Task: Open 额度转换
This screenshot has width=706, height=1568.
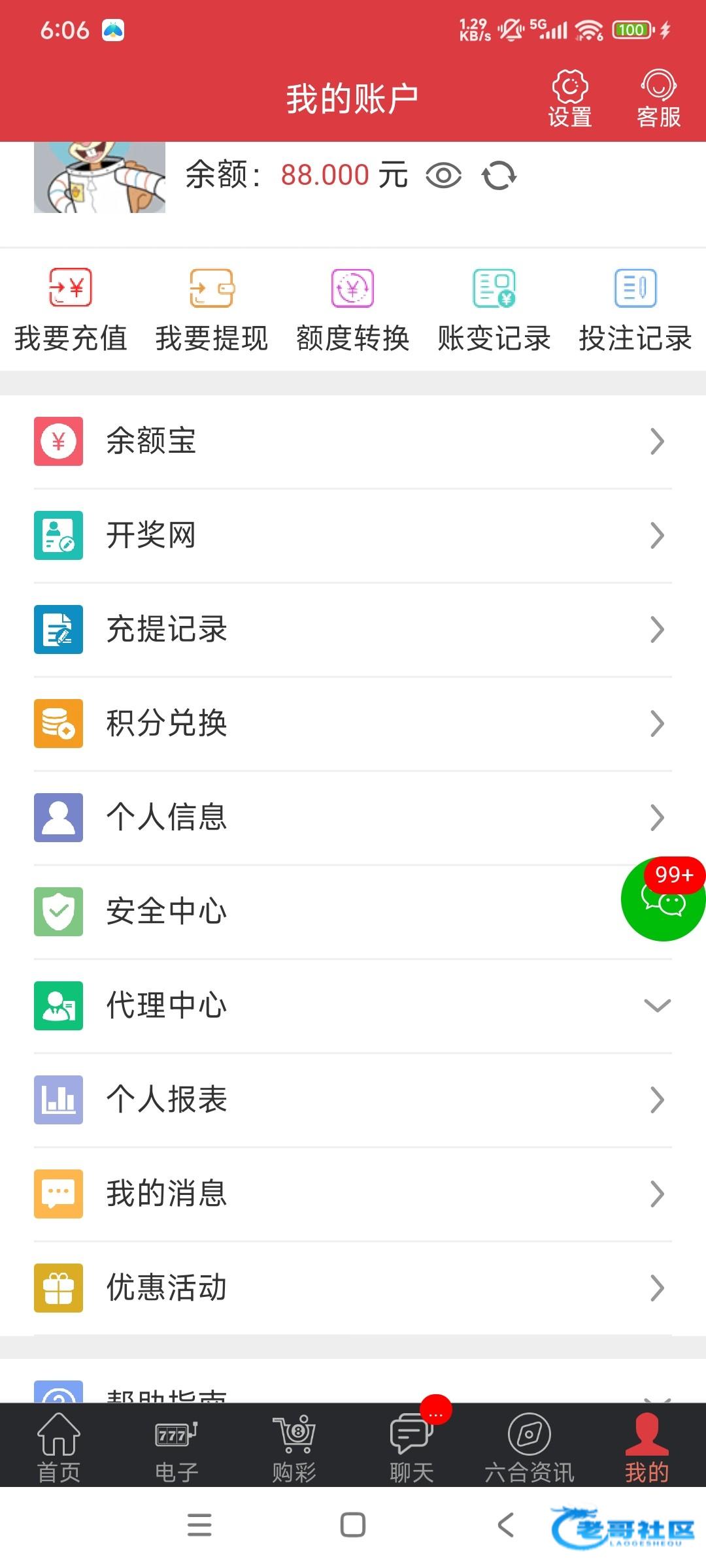Action: (353, 310)
